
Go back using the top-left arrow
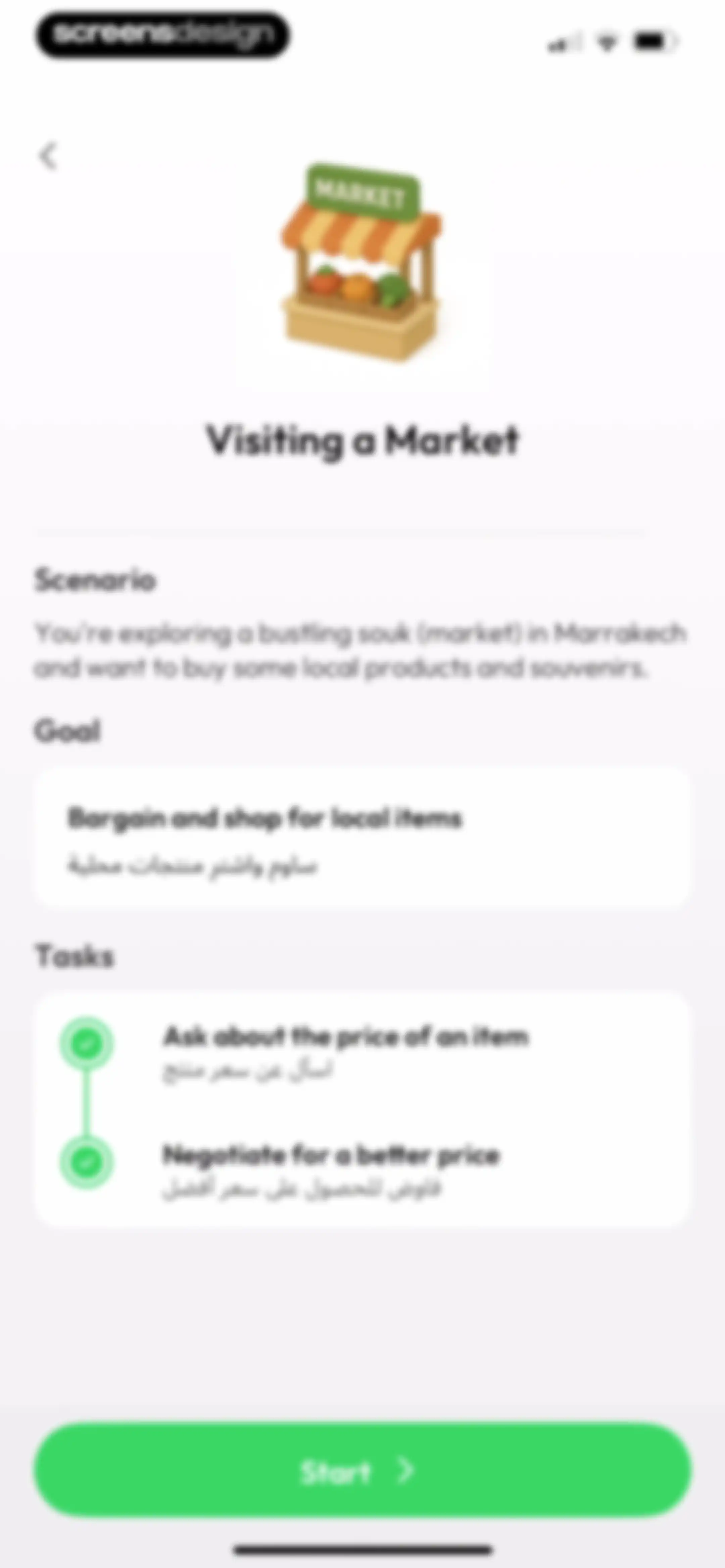tap(48, 156)
